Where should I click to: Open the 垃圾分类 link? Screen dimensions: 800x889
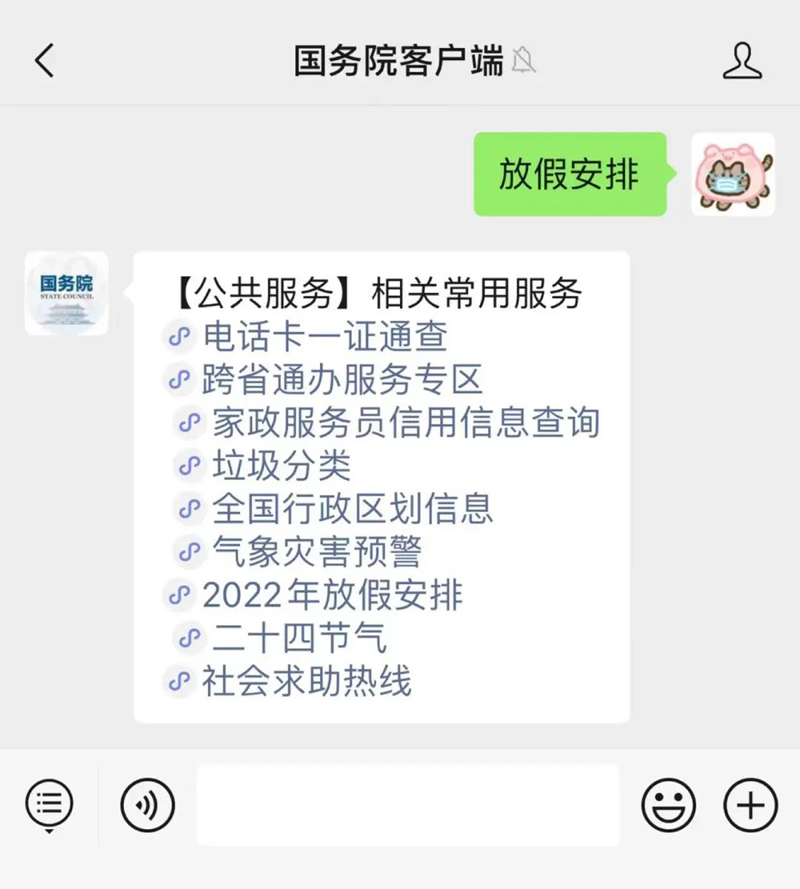[x=281, y=466]
